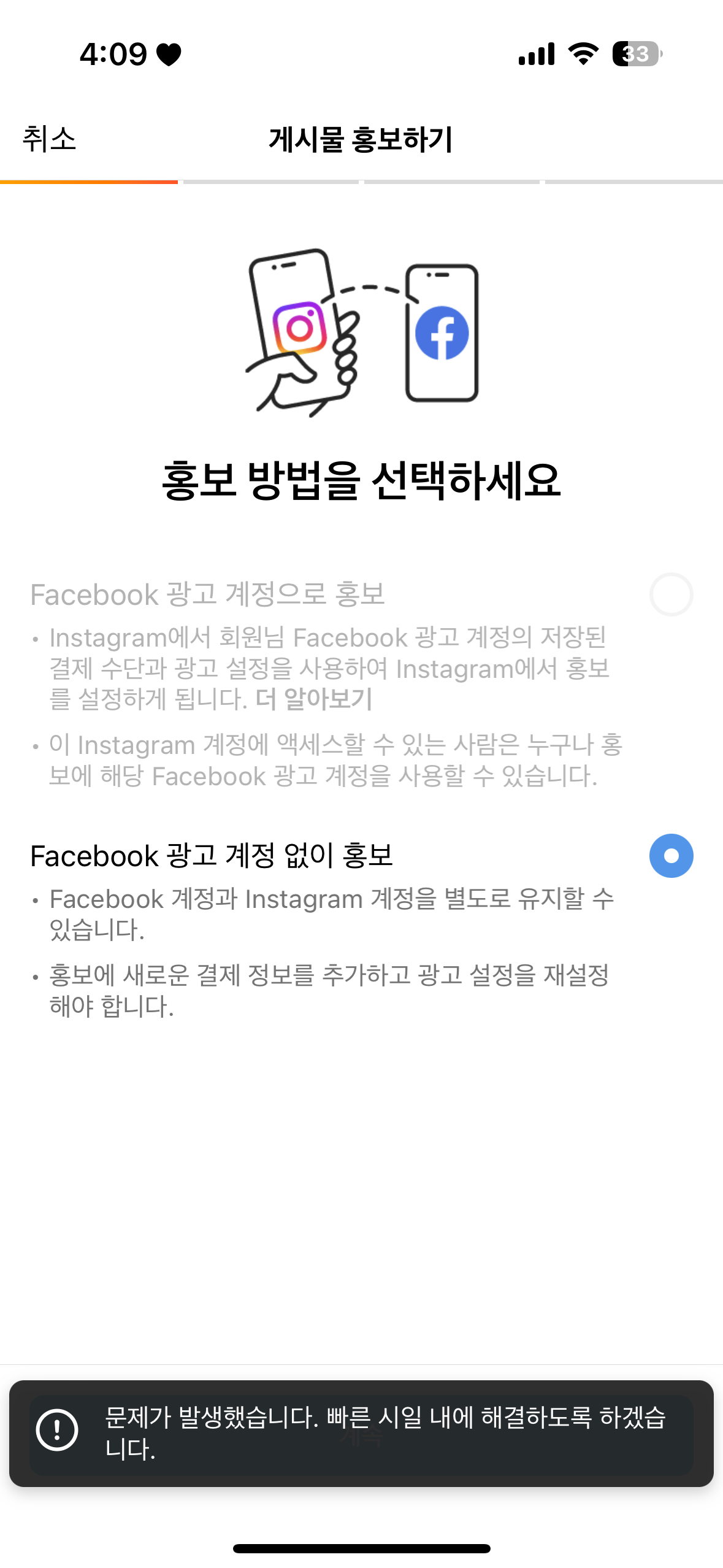Select the Facebook 광고 계정으로 홍보 radio button
723x1568 pixels.
[671, 594]
